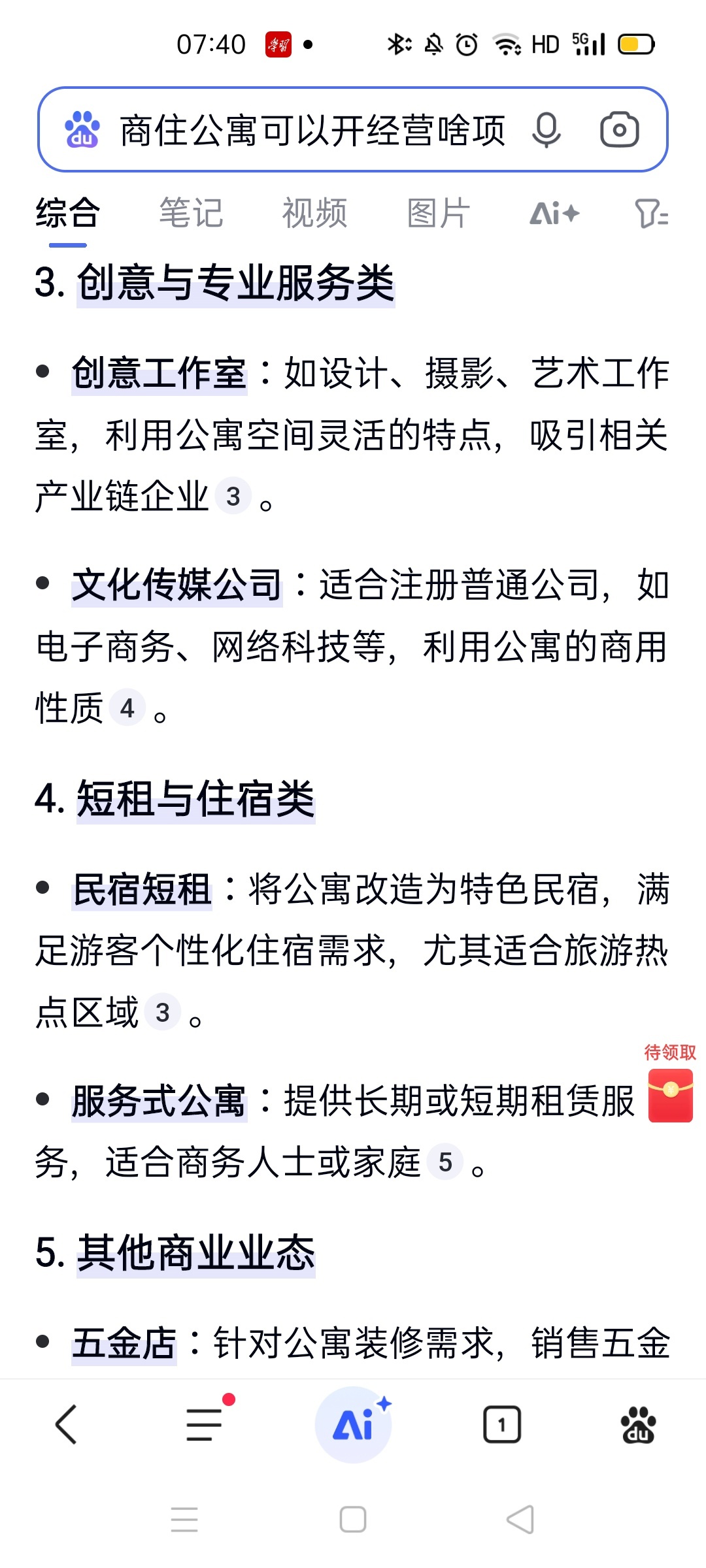Switch to the 视频 tab

pyautogui.click(x=314, y=213)
